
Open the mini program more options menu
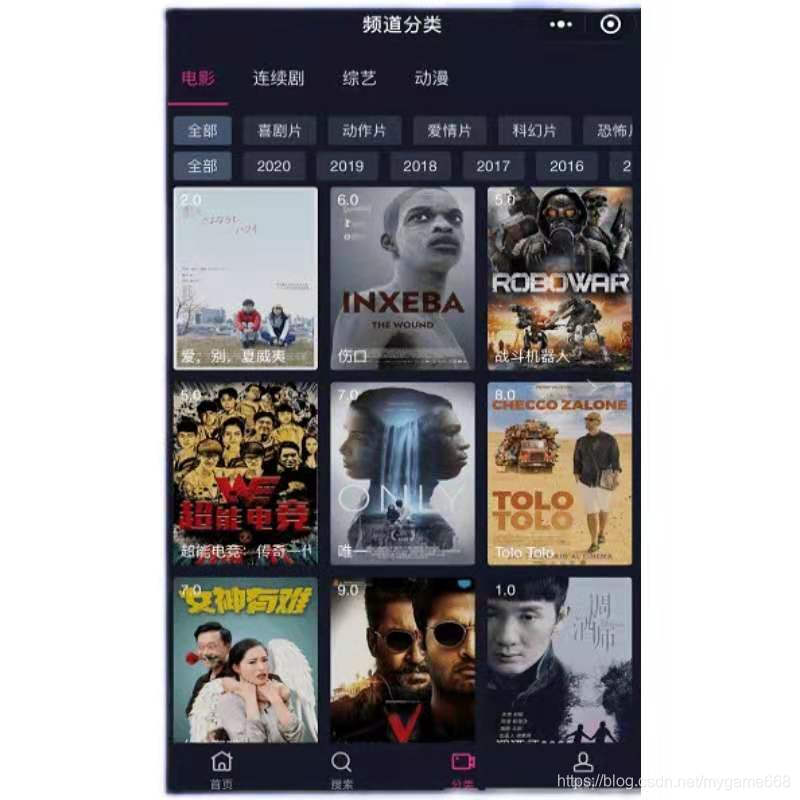[x=562, y=24]
